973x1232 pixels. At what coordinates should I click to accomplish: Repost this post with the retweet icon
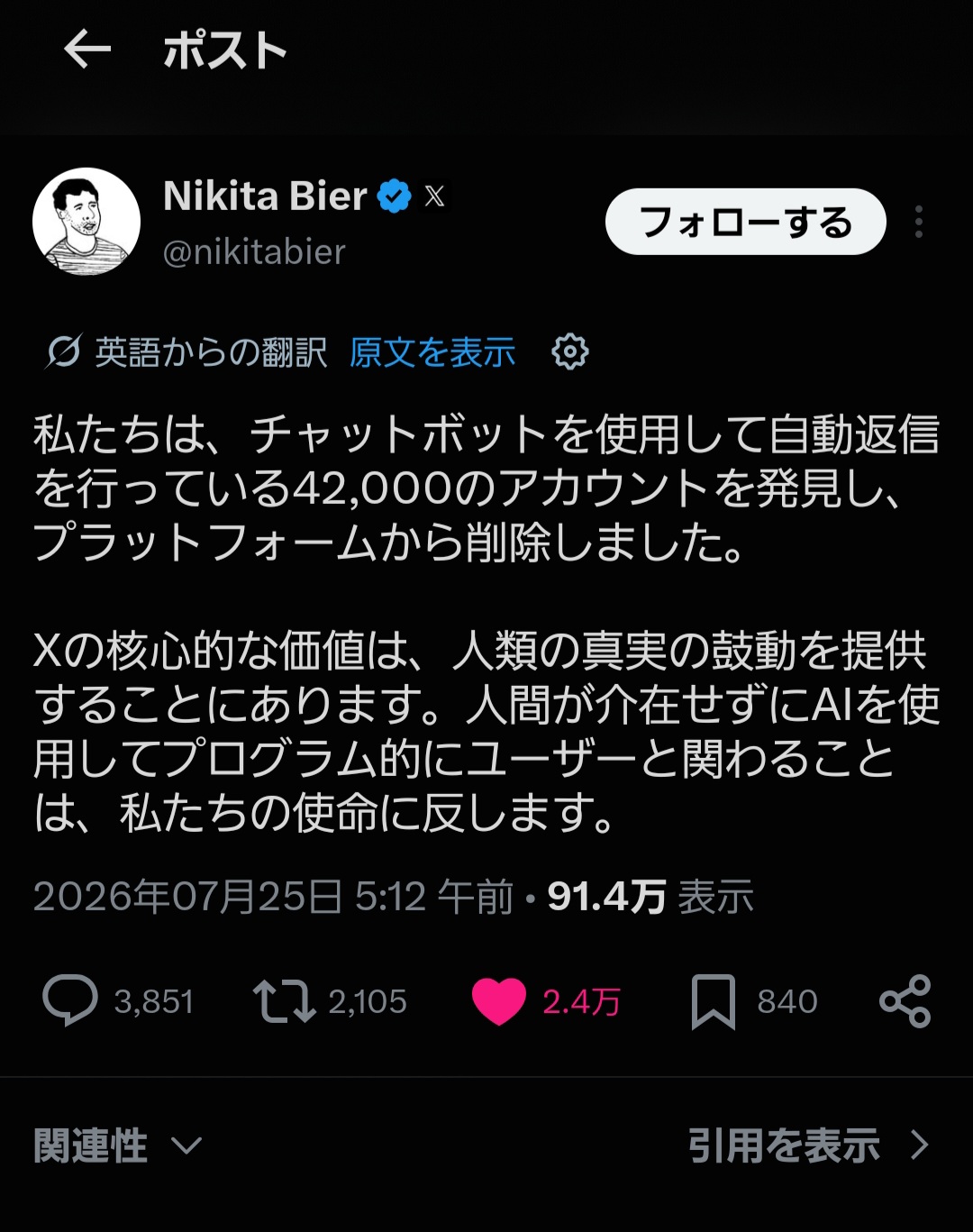tap(284, 1001)
